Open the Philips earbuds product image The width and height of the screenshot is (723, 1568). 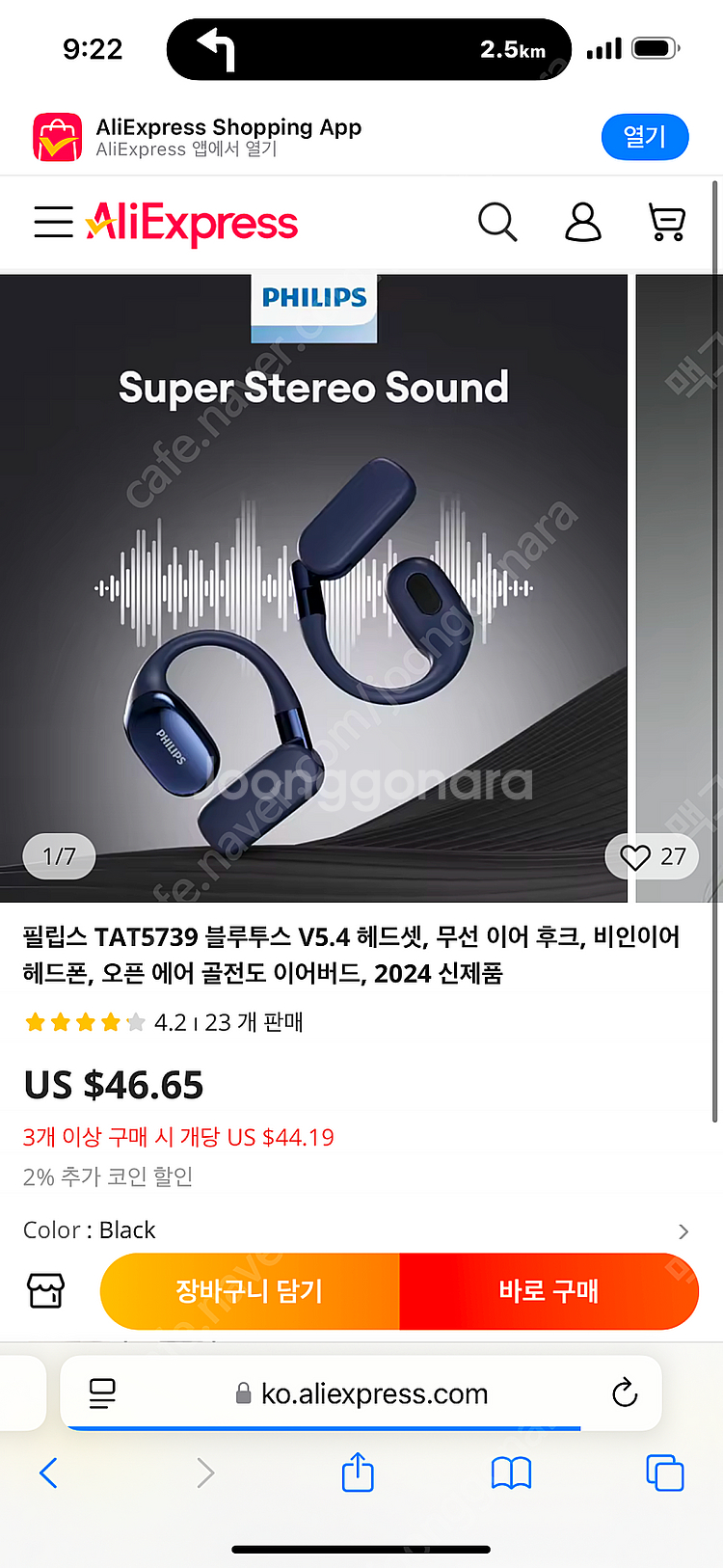coord(313,588)
